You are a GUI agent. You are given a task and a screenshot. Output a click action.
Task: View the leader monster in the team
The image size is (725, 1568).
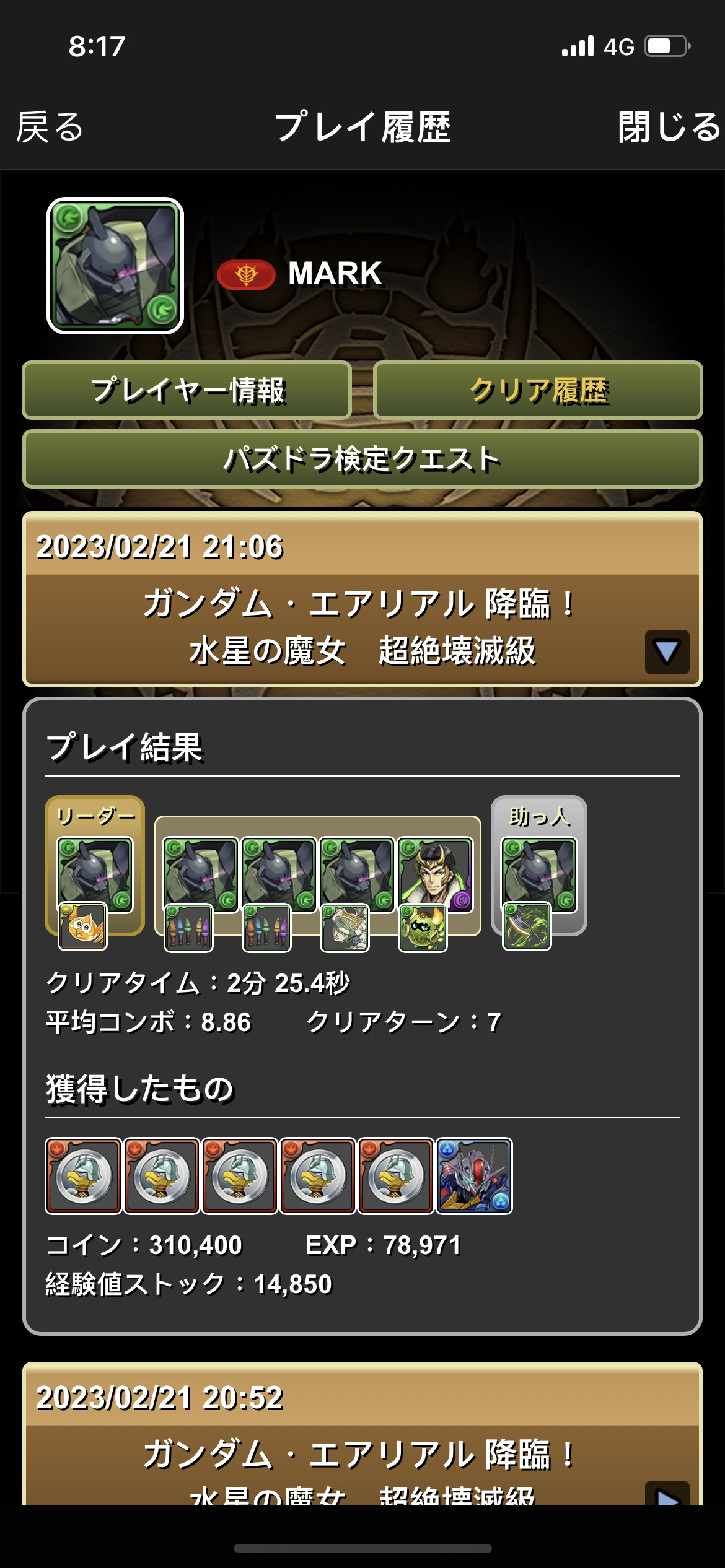[x=94, y=873]
